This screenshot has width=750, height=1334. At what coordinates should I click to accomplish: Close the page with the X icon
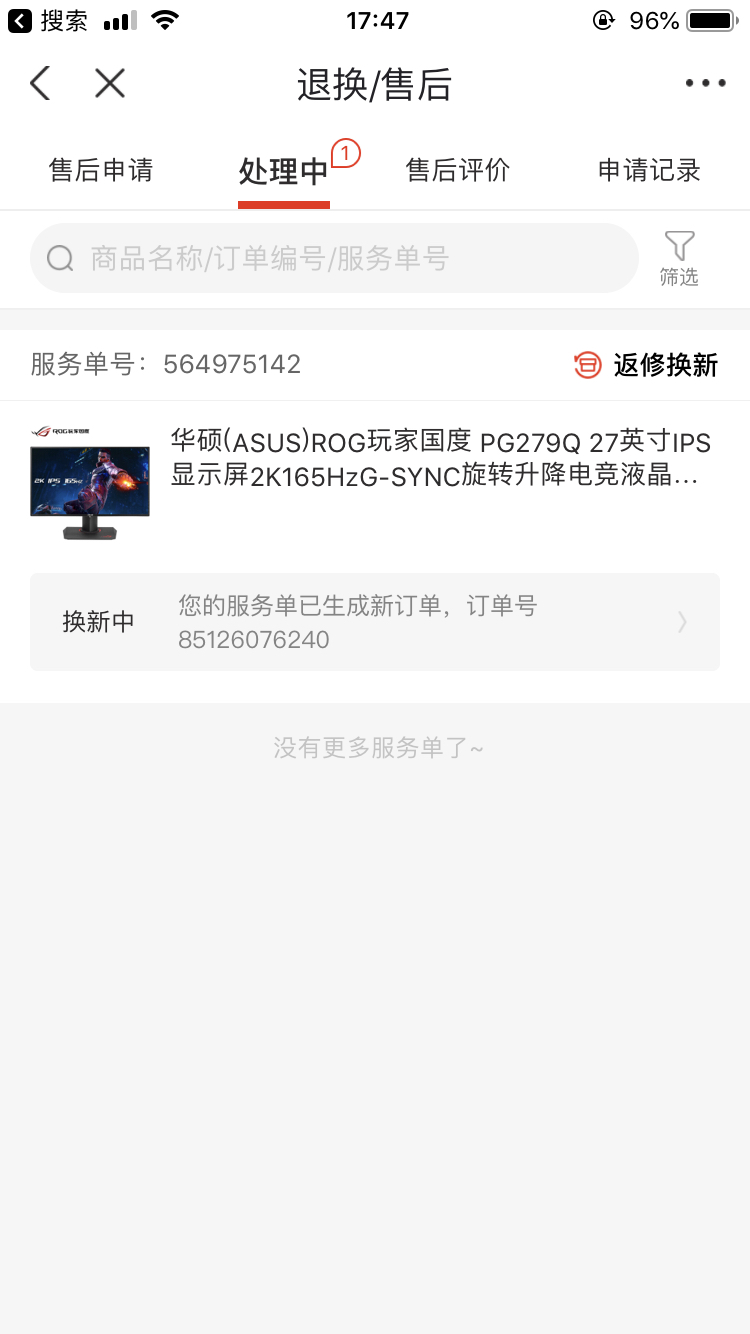click(109, 83)
